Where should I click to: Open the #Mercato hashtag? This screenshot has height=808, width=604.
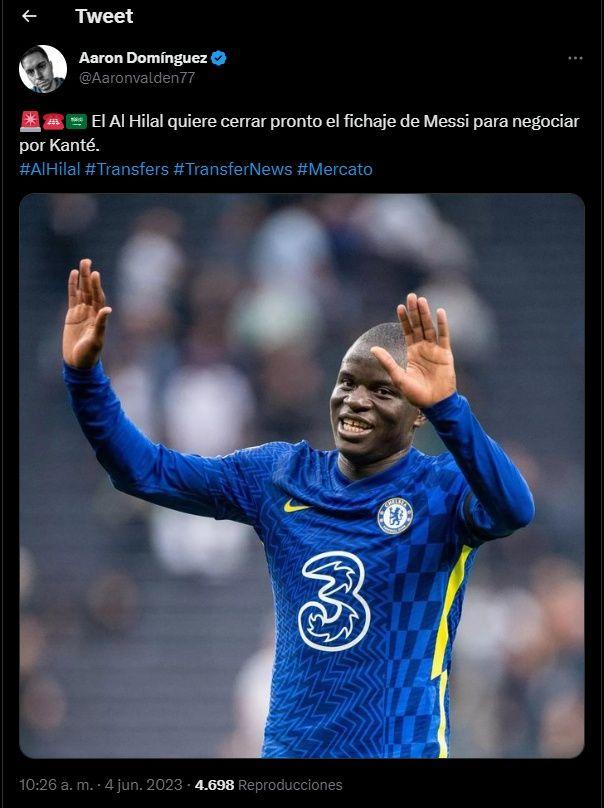click(x=334, y=169)
